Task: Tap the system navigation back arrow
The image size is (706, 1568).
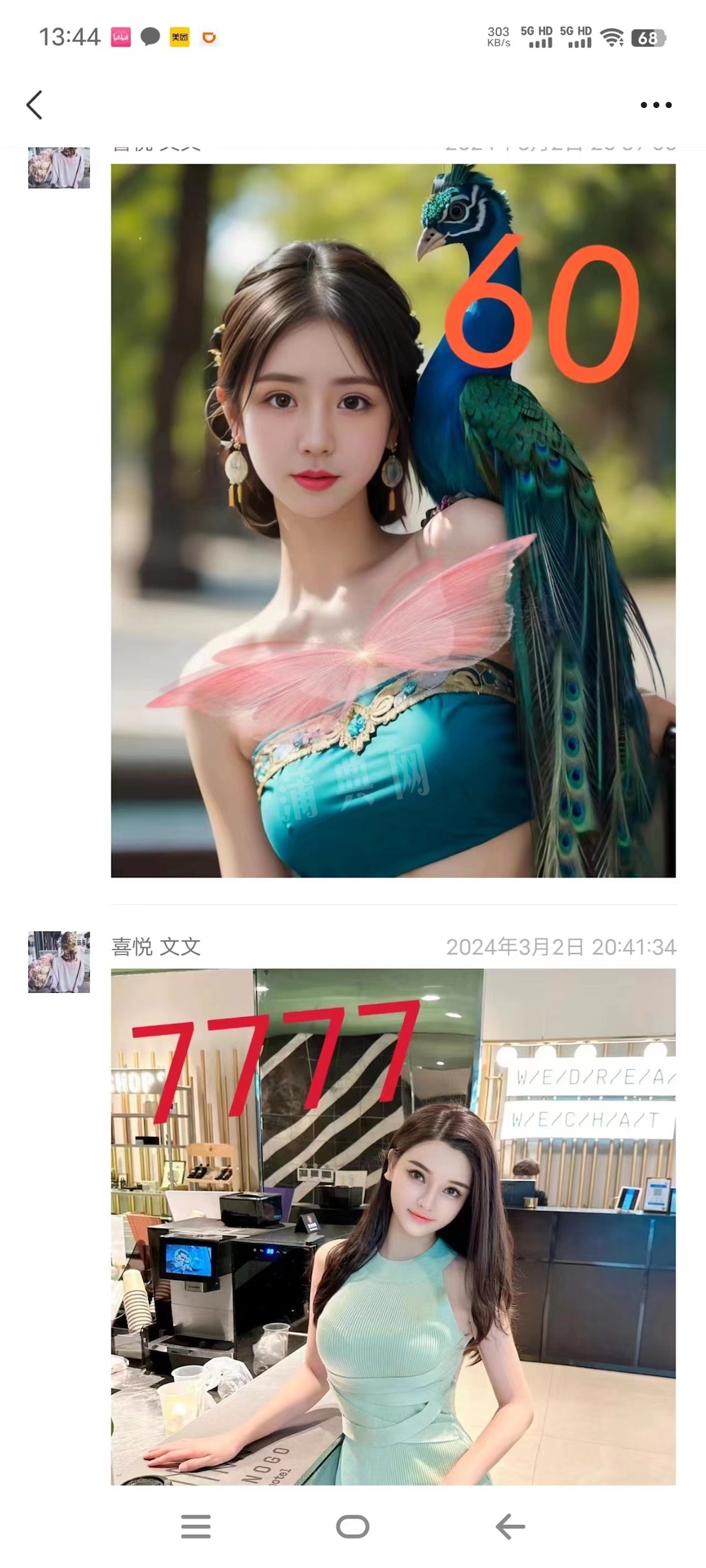Action: tap(510, 1526)
